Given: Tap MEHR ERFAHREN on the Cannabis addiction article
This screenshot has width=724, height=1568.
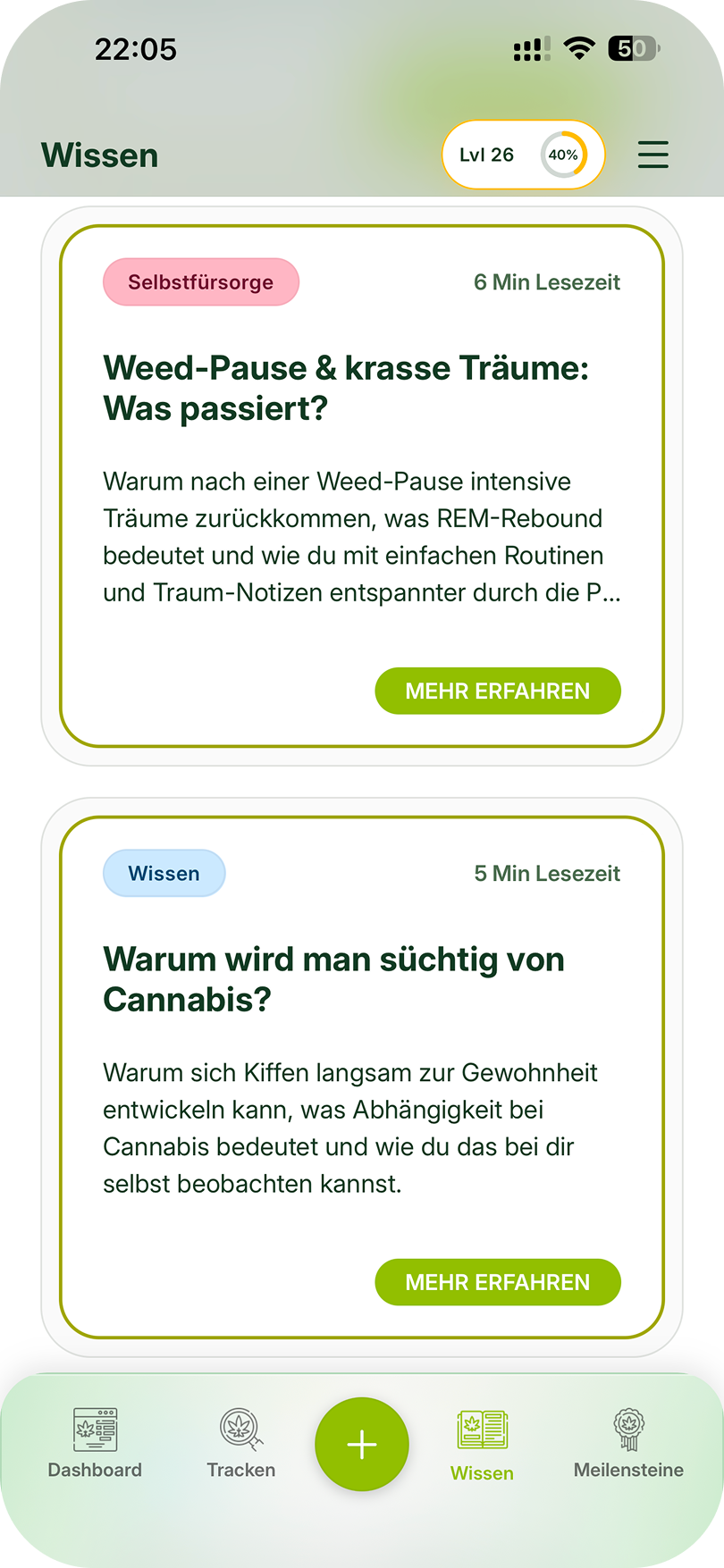Looking at the screenshot, I should [x=497, y=1281].
